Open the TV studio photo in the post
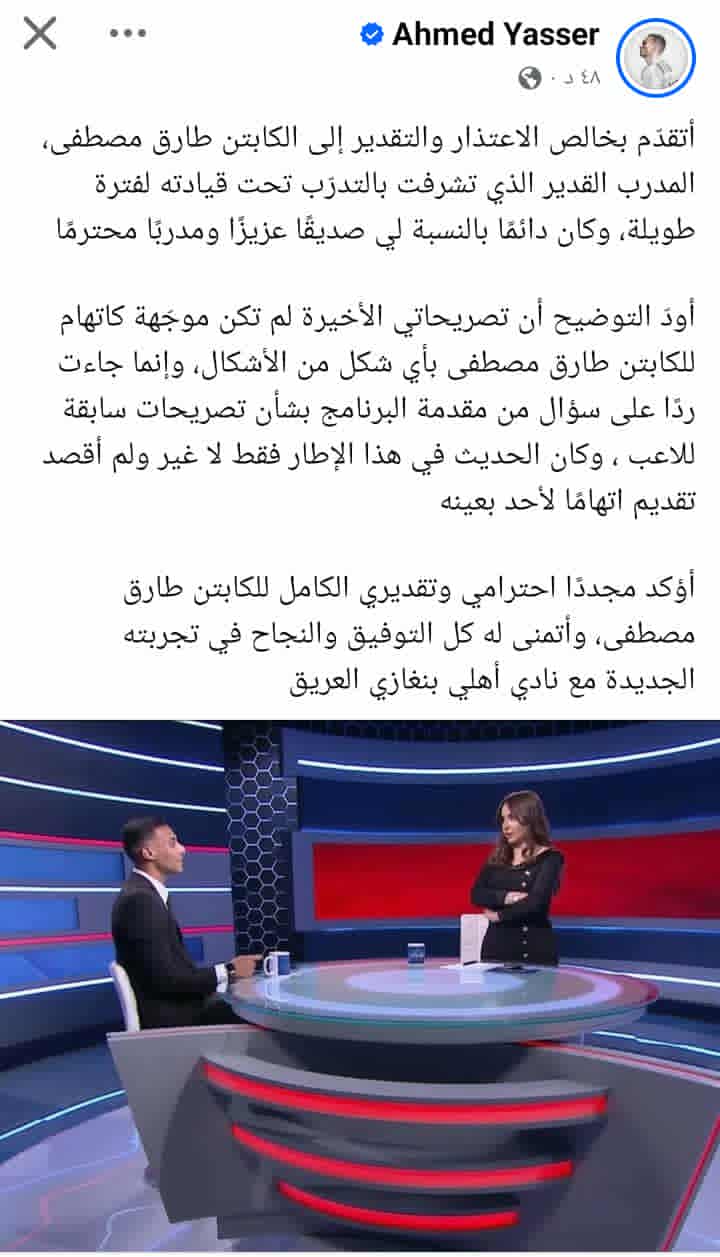 (360, 985)
